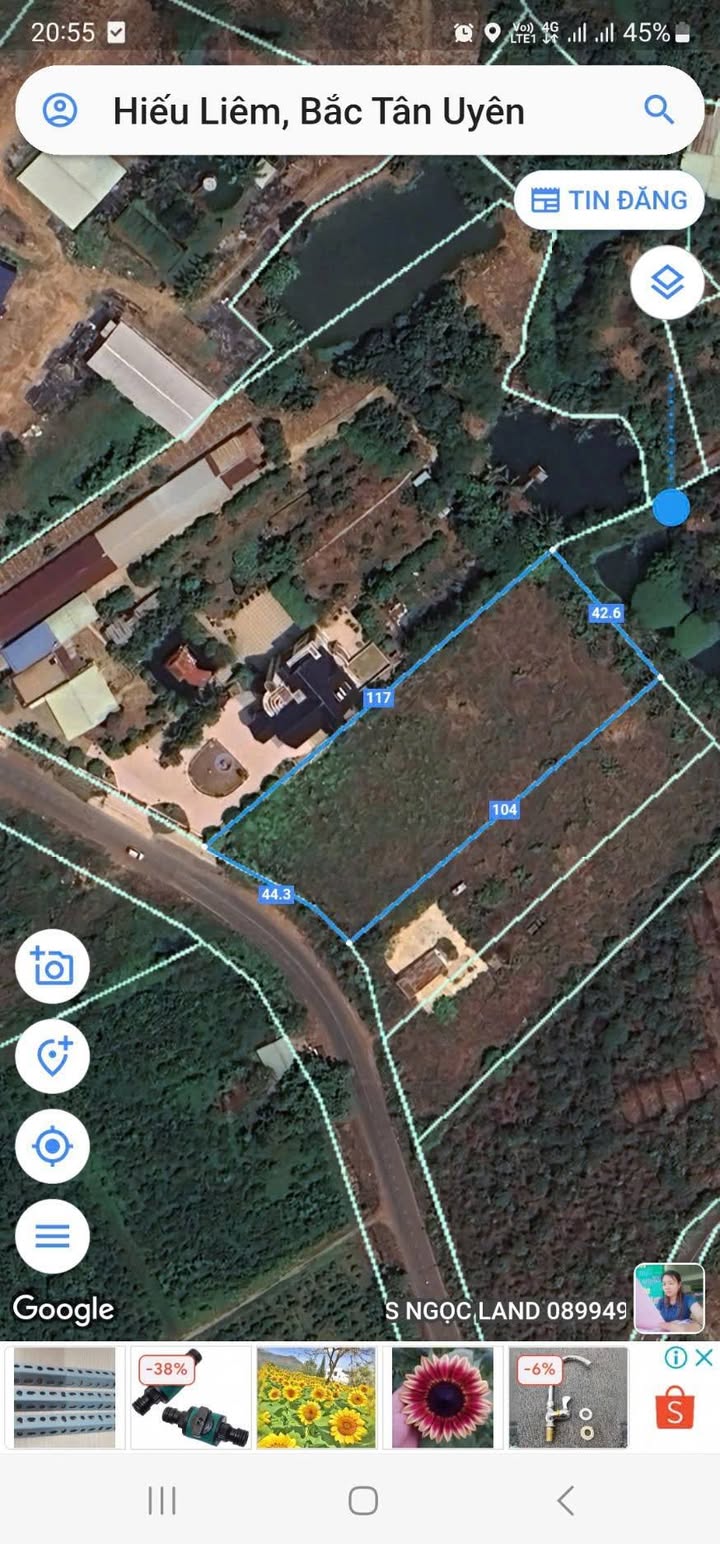Screen dimensions: 720x1544
Task: Open the garden hose connector ad at -38%
Action: tap(191, 1397)
